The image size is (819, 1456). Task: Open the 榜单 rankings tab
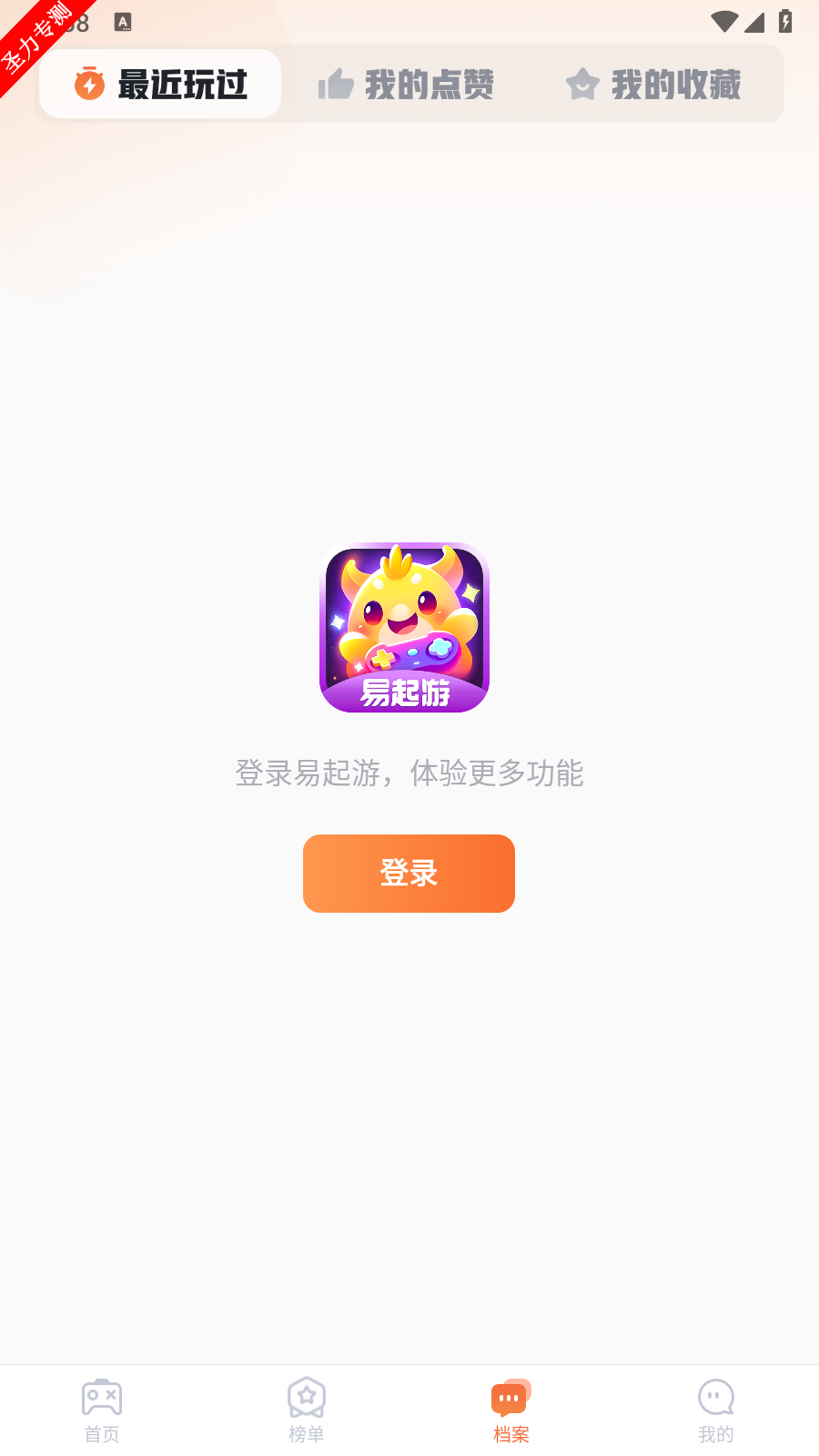(x=307, y=1410)
